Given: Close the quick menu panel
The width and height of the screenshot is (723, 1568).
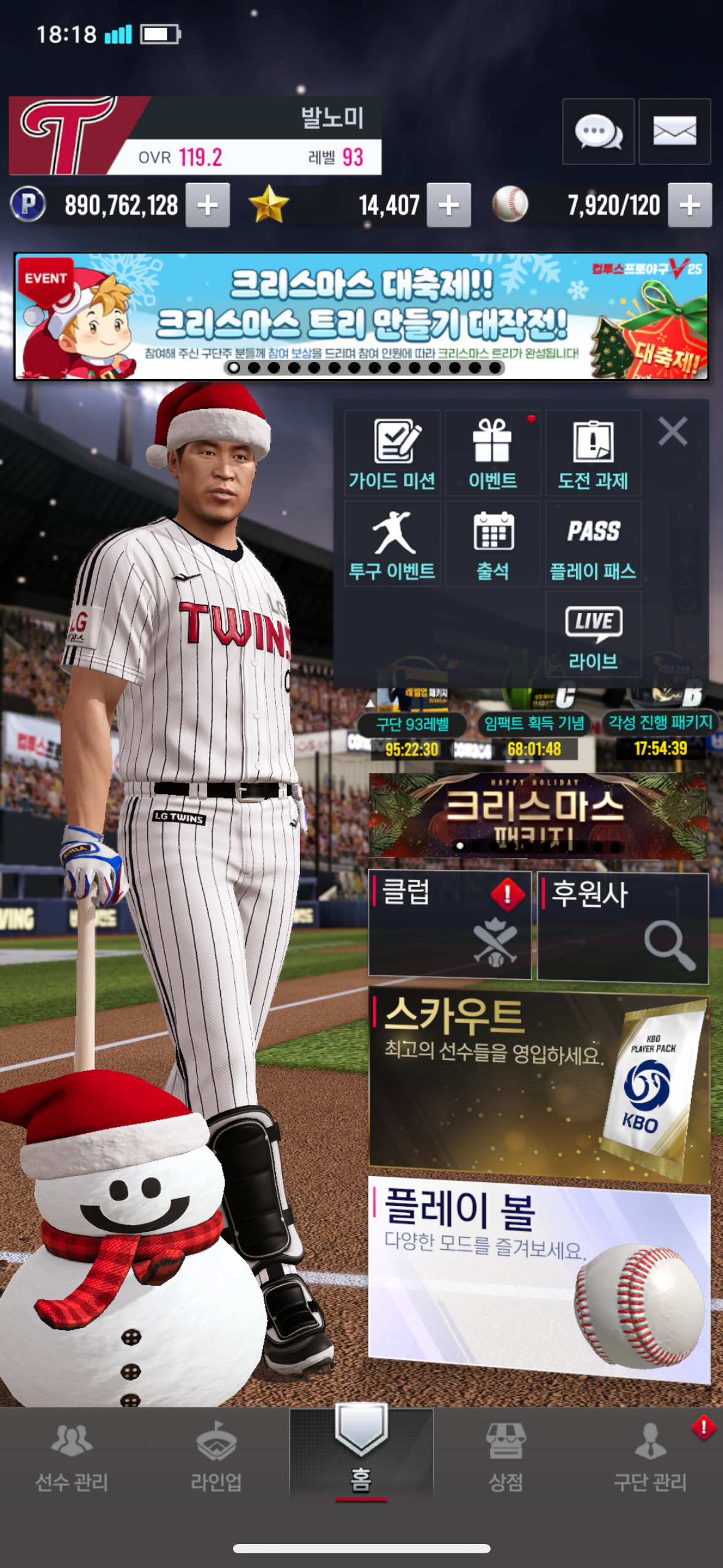Looking at the screenshot, I should tap(673, 431).
